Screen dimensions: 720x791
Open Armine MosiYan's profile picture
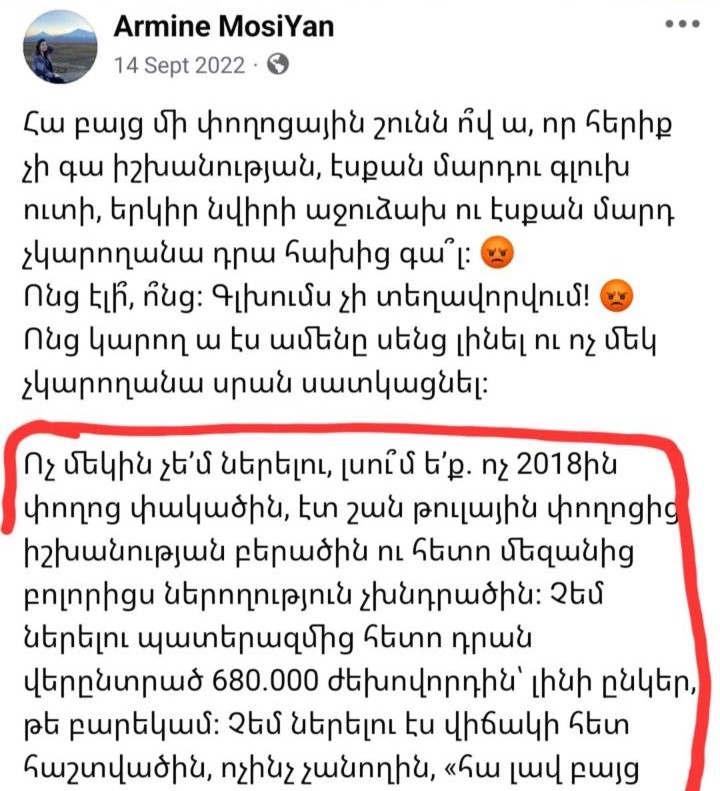click(x=62, y=46)
